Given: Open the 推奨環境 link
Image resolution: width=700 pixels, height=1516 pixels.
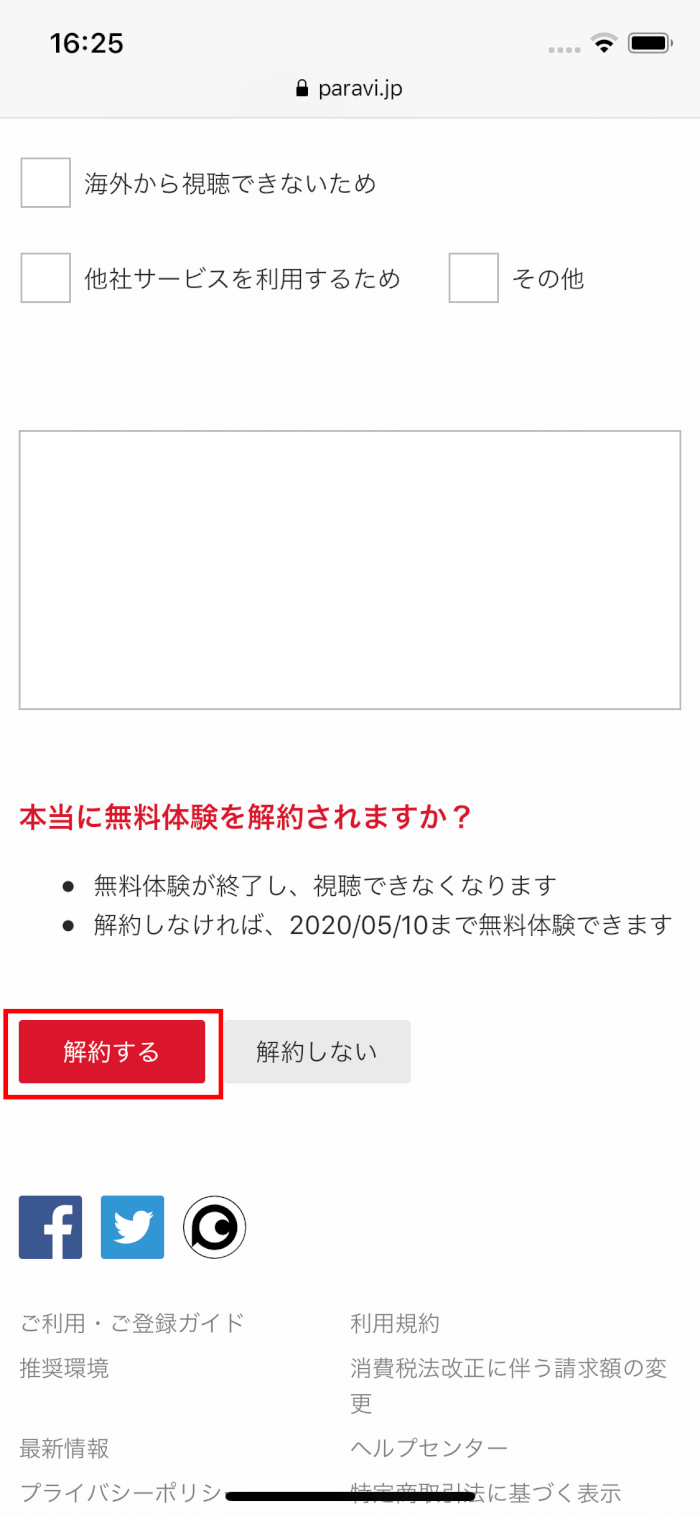Looking at the screenshot, I should (64, 1368).
